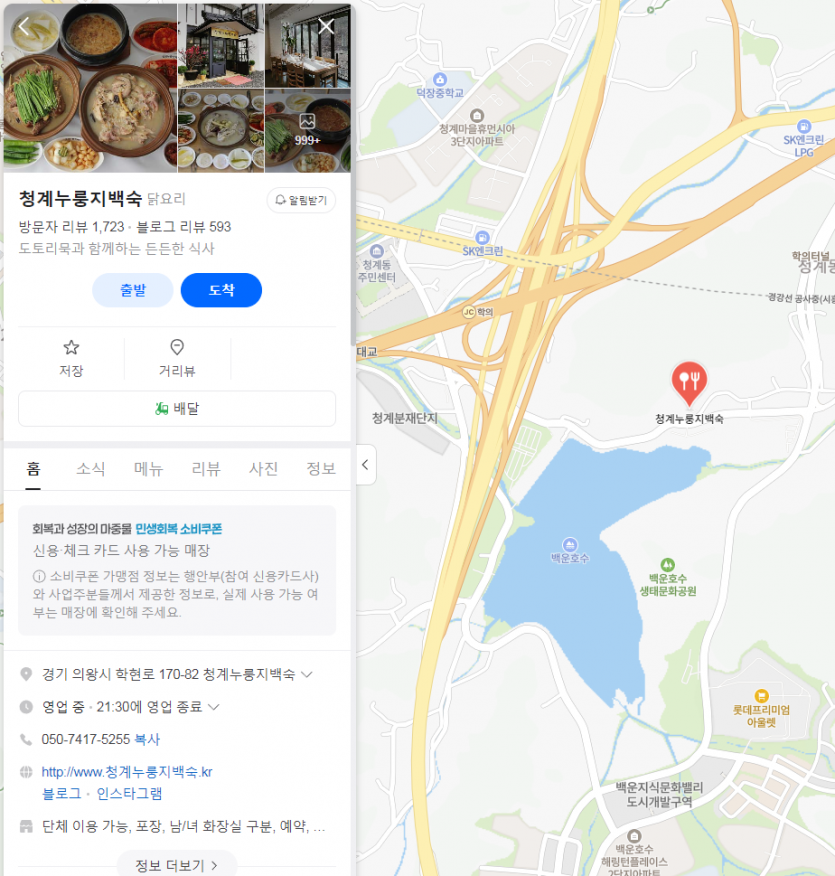This screenshot has width=835, height=876.
Task: Switch to the 리뷰 tab
Action: (x=206, y=469)
